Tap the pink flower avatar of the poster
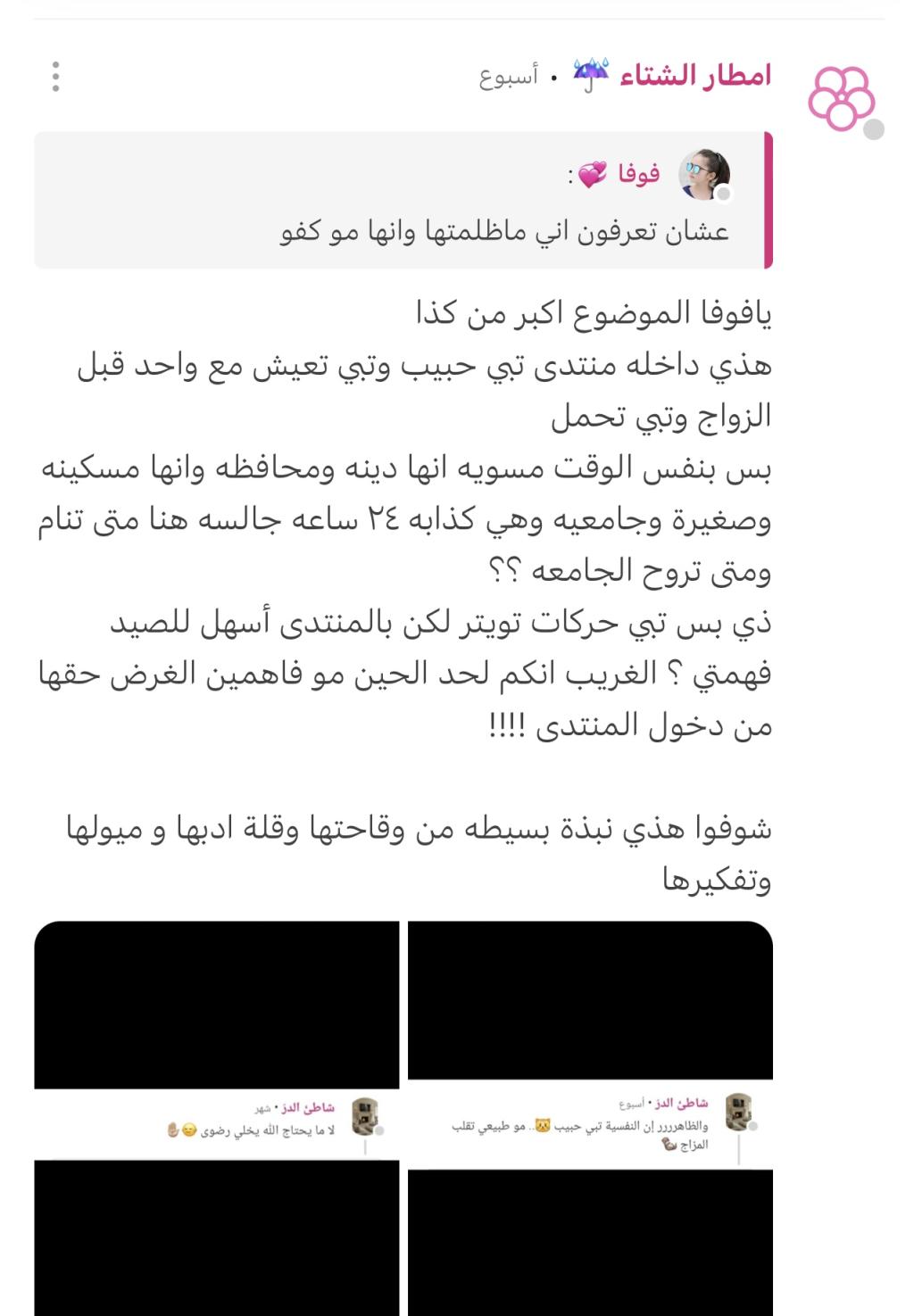The height and width of the screenshot is (1316, 914). (841, 98)
